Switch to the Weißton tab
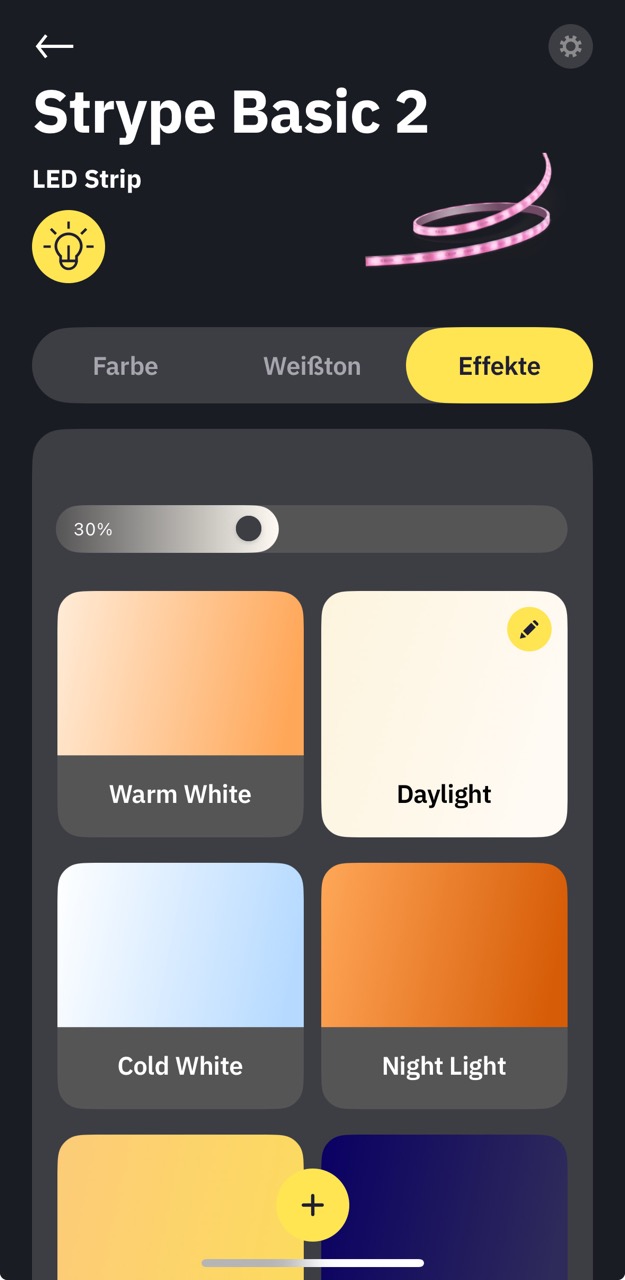Viewport: 625px width, 1280px height. point(312,366)
